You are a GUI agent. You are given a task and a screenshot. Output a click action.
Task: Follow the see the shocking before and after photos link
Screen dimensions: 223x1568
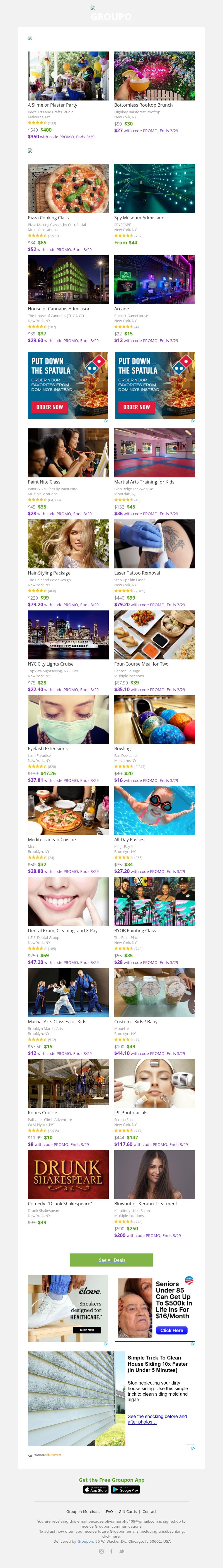coord(157,1419)
